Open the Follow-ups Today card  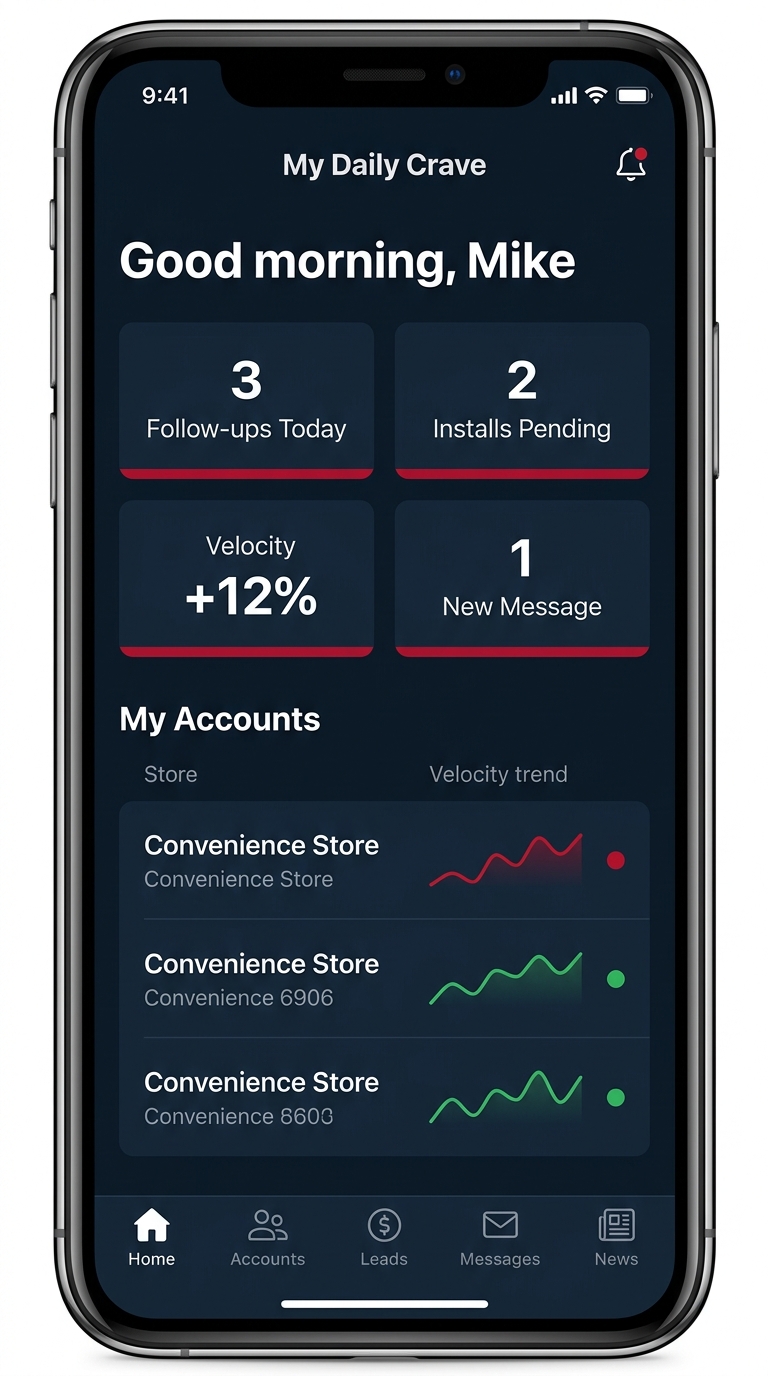246,400
